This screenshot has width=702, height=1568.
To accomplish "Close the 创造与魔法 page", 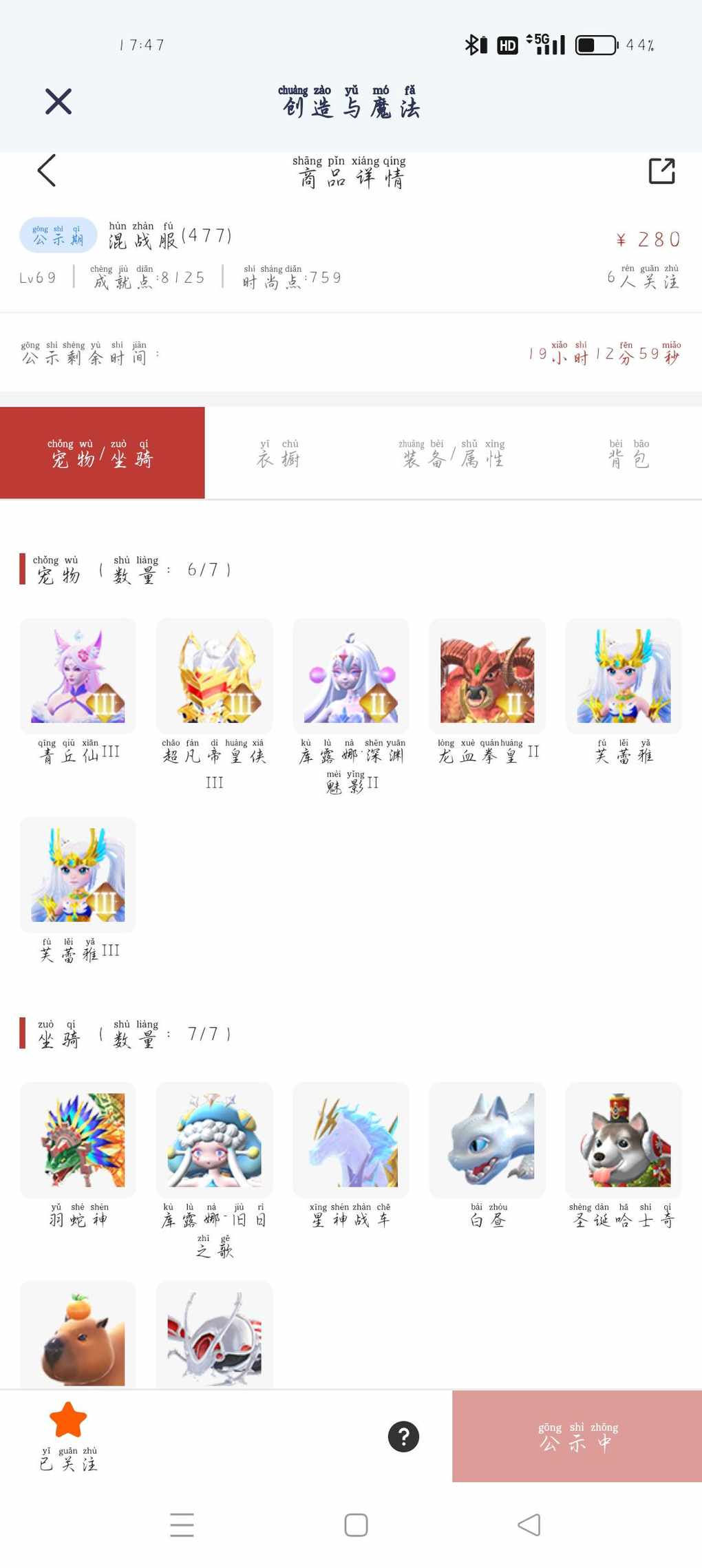I will pyautogui.click(x=58, y=101).
